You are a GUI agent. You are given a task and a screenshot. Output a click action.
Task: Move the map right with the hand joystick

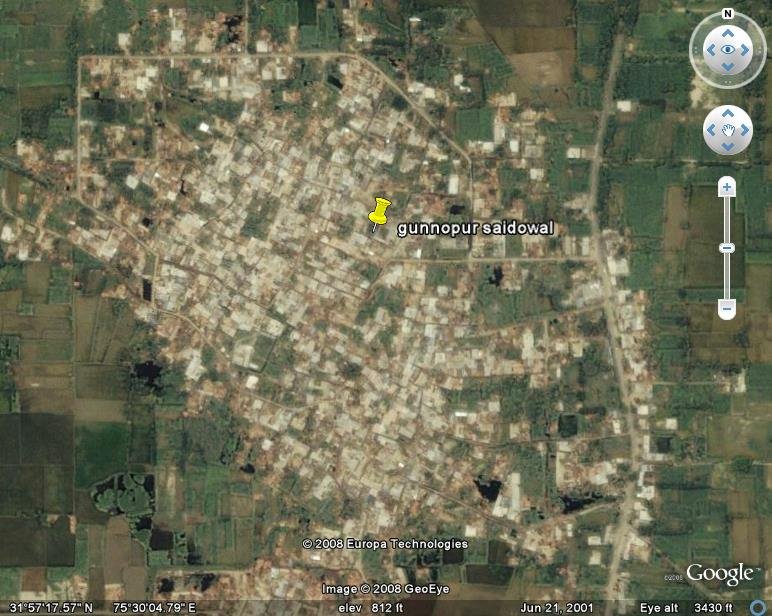pos(745,130)
